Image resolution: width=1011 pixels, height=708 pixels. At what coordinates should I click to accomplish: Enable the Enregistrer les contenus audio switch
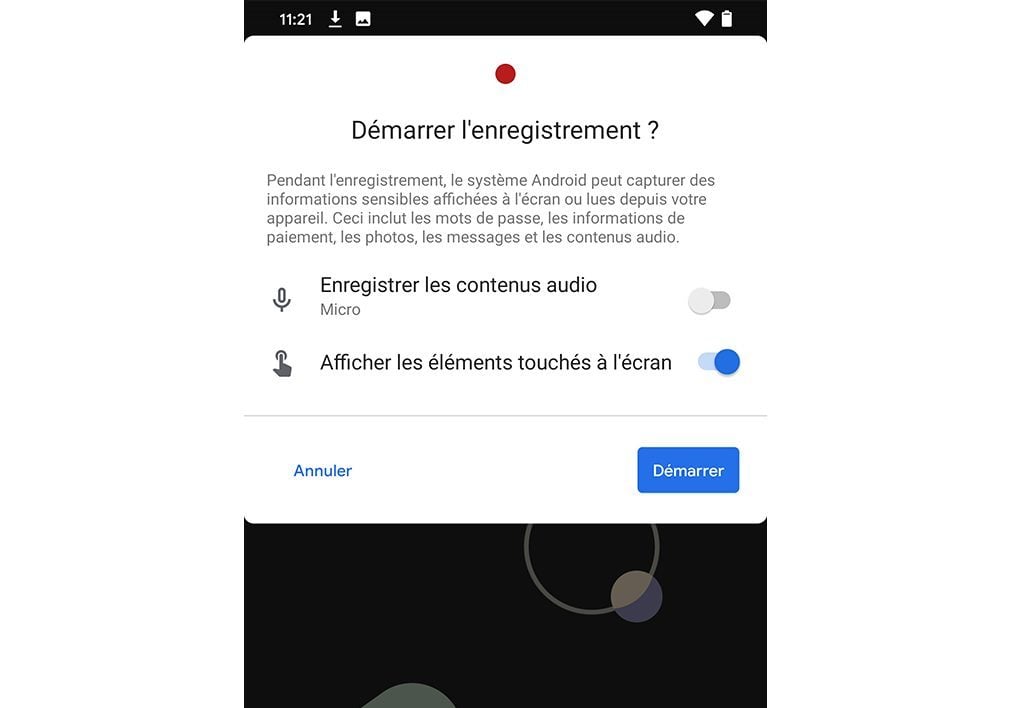point(710,300)
